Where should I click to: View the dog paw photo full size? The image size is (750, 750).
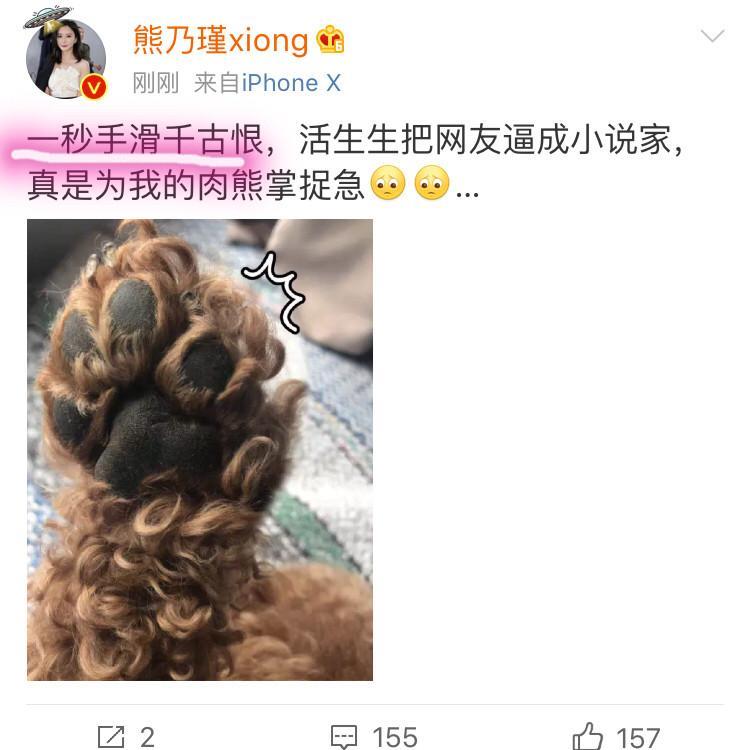coord(200,450)
